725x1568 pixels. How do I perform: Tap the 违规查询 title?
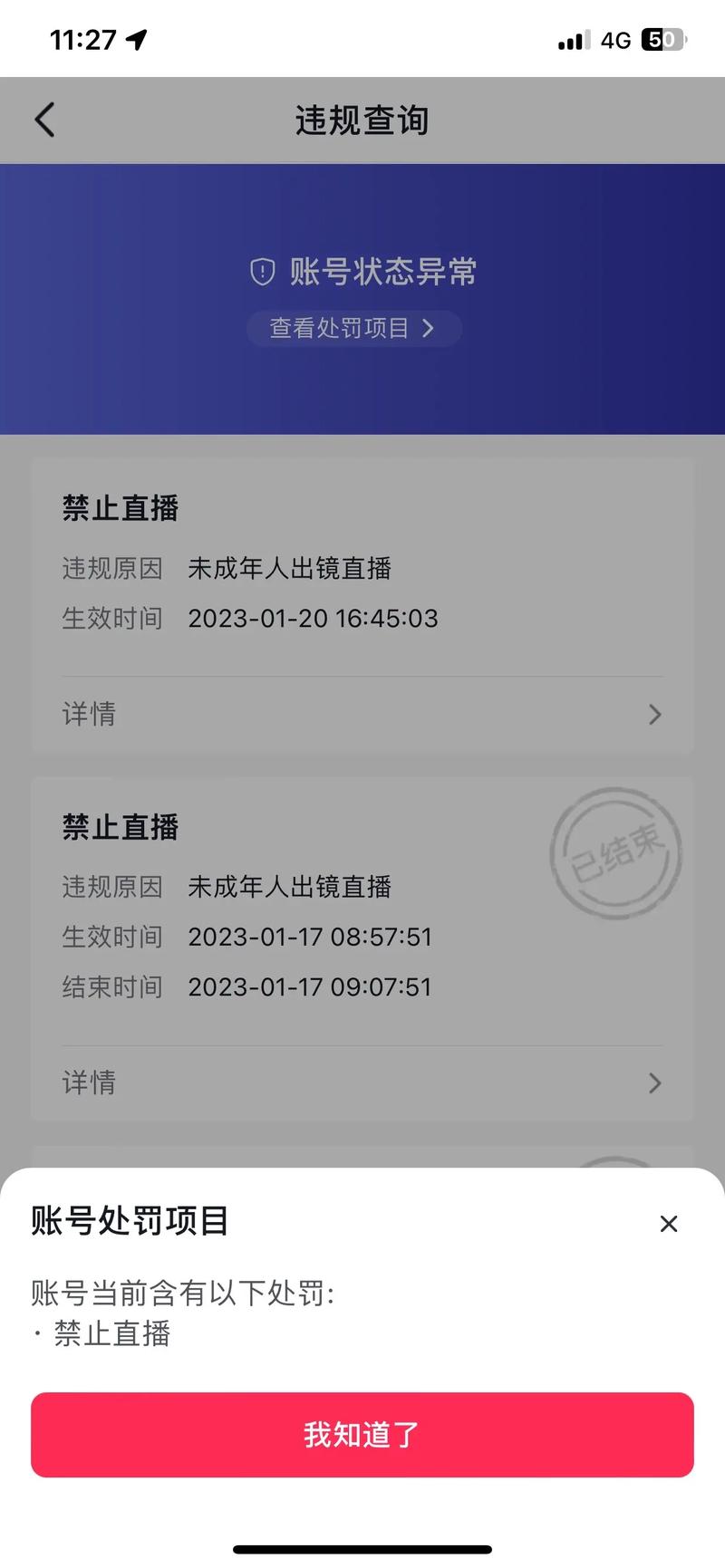click(362, 120)
